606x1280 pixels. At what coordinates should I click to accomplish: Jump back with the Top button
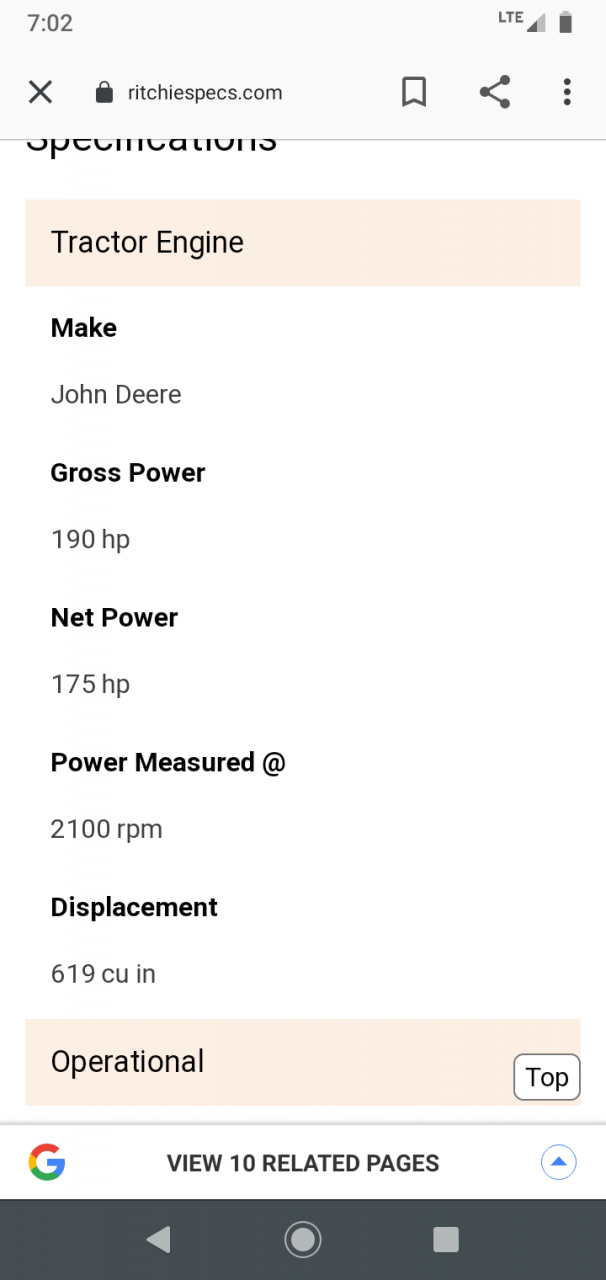coord(546,1077)
